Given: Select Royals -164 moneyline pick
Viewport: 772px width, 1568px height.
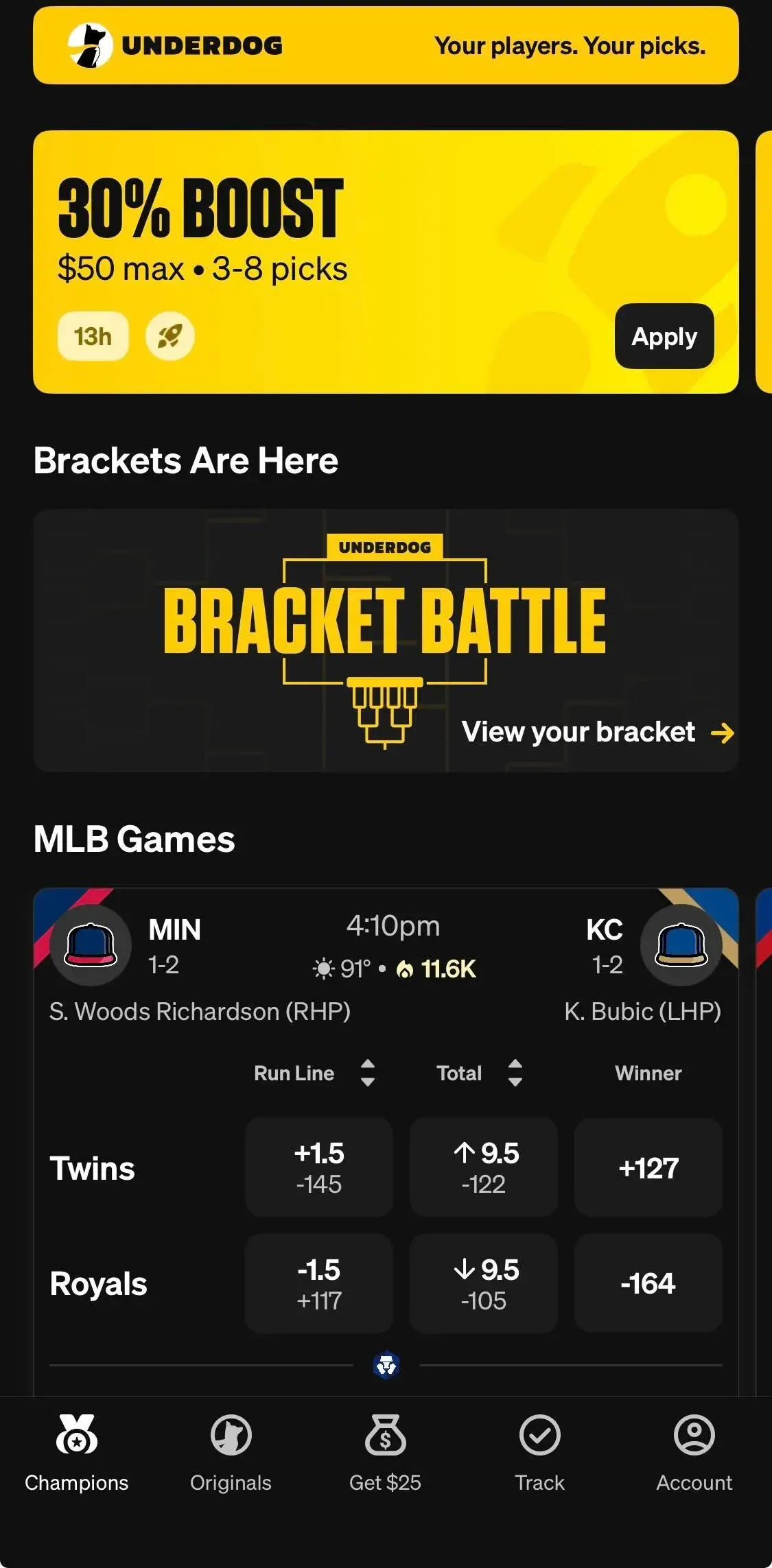Looking at the screenshot, I should point(648,1283).
